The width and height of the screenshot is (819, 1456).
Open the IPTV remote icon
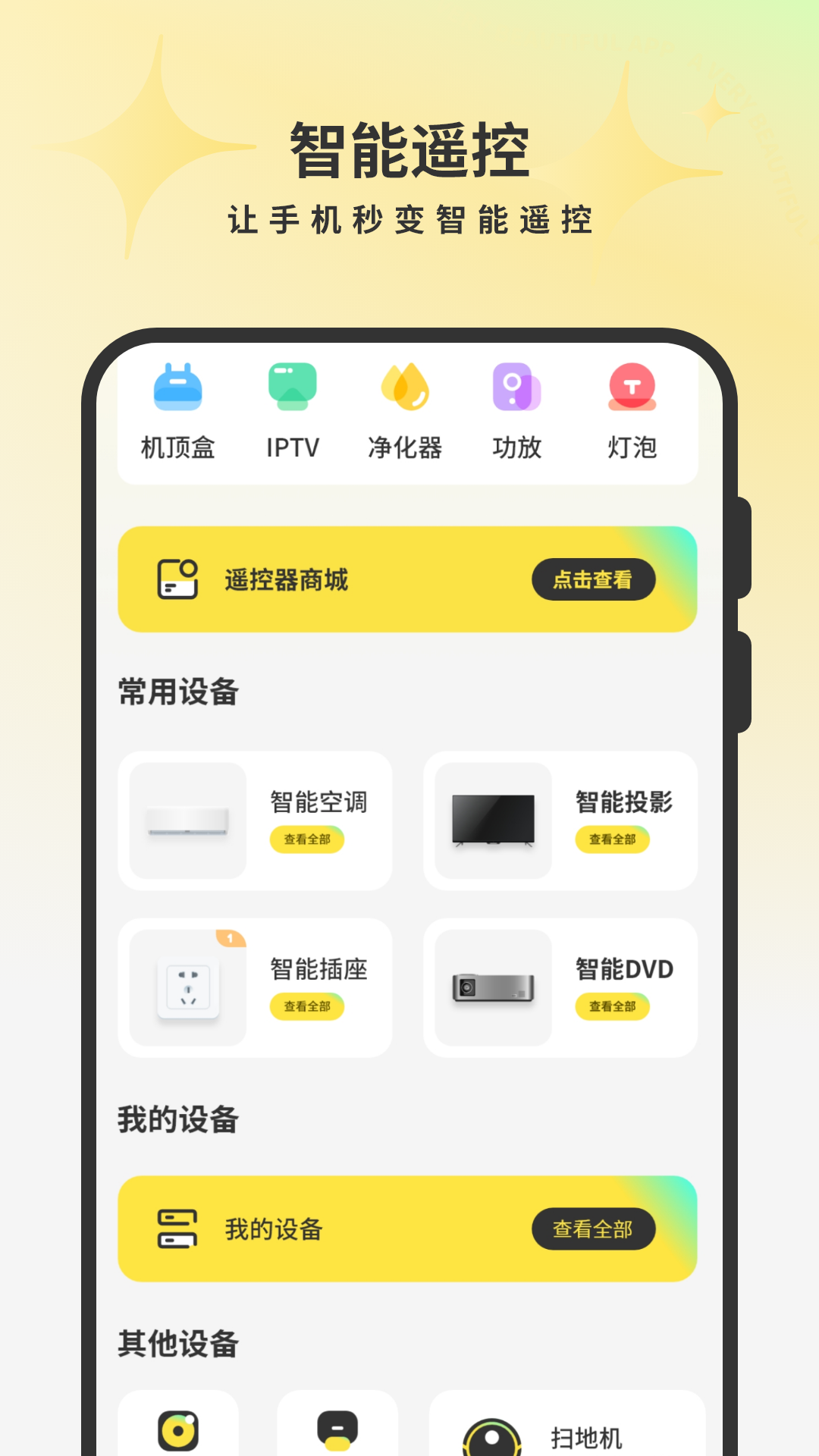click(293, 387)
